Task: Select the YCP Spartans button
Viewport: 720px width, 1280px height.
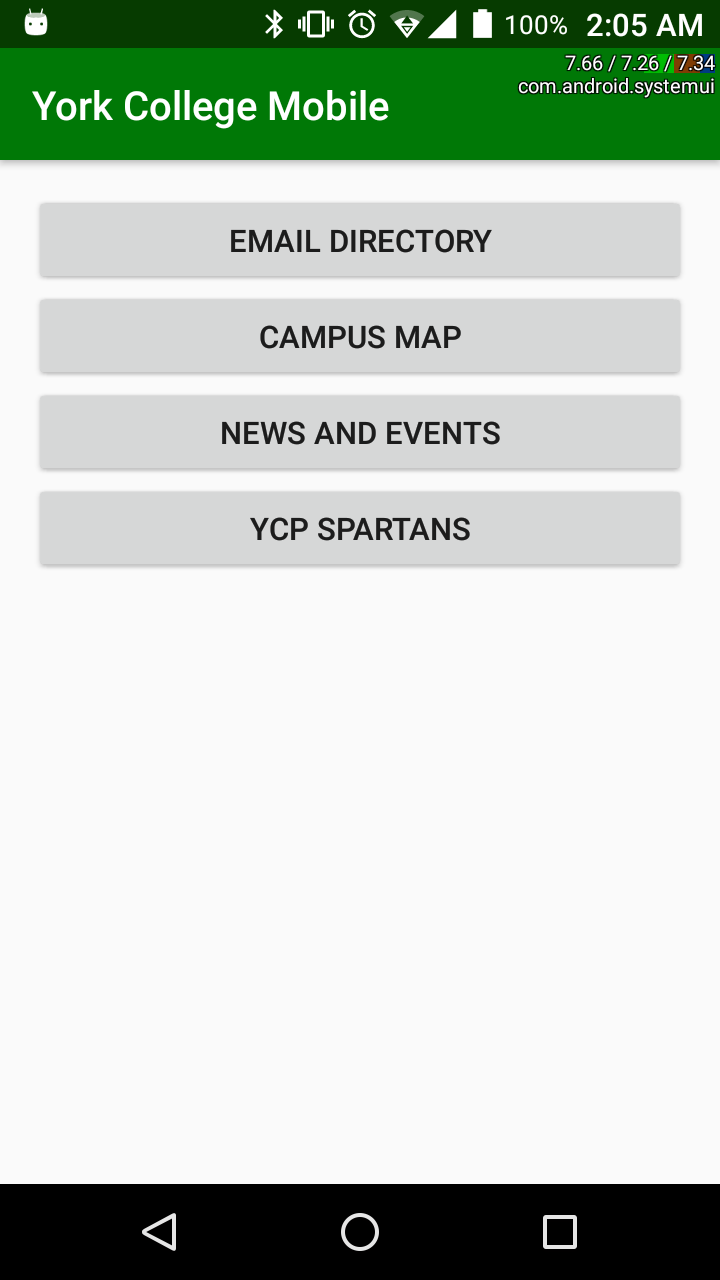Action: coord(360,529)
